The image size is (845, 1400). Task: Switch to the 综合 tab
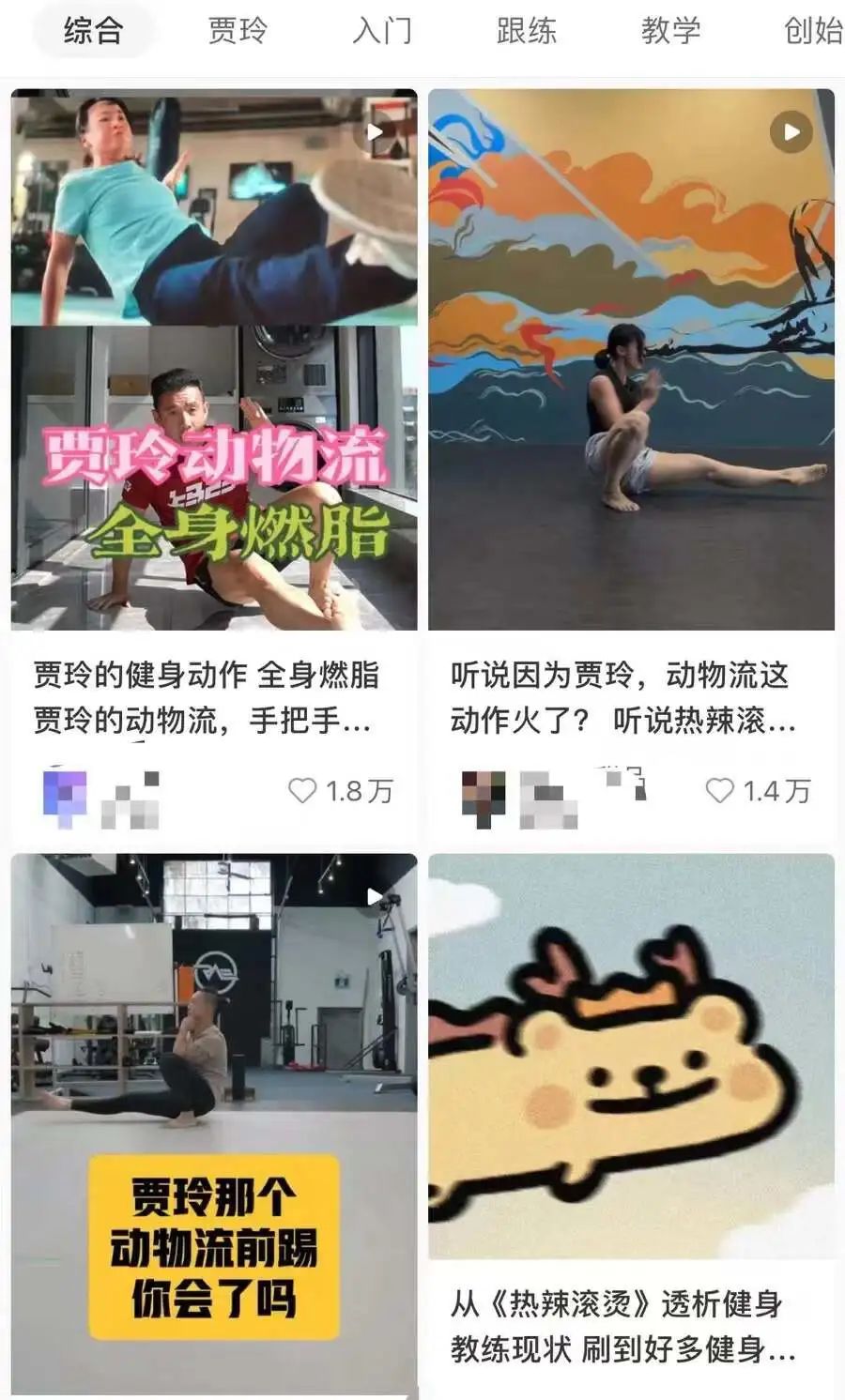[x=93, y=31]
